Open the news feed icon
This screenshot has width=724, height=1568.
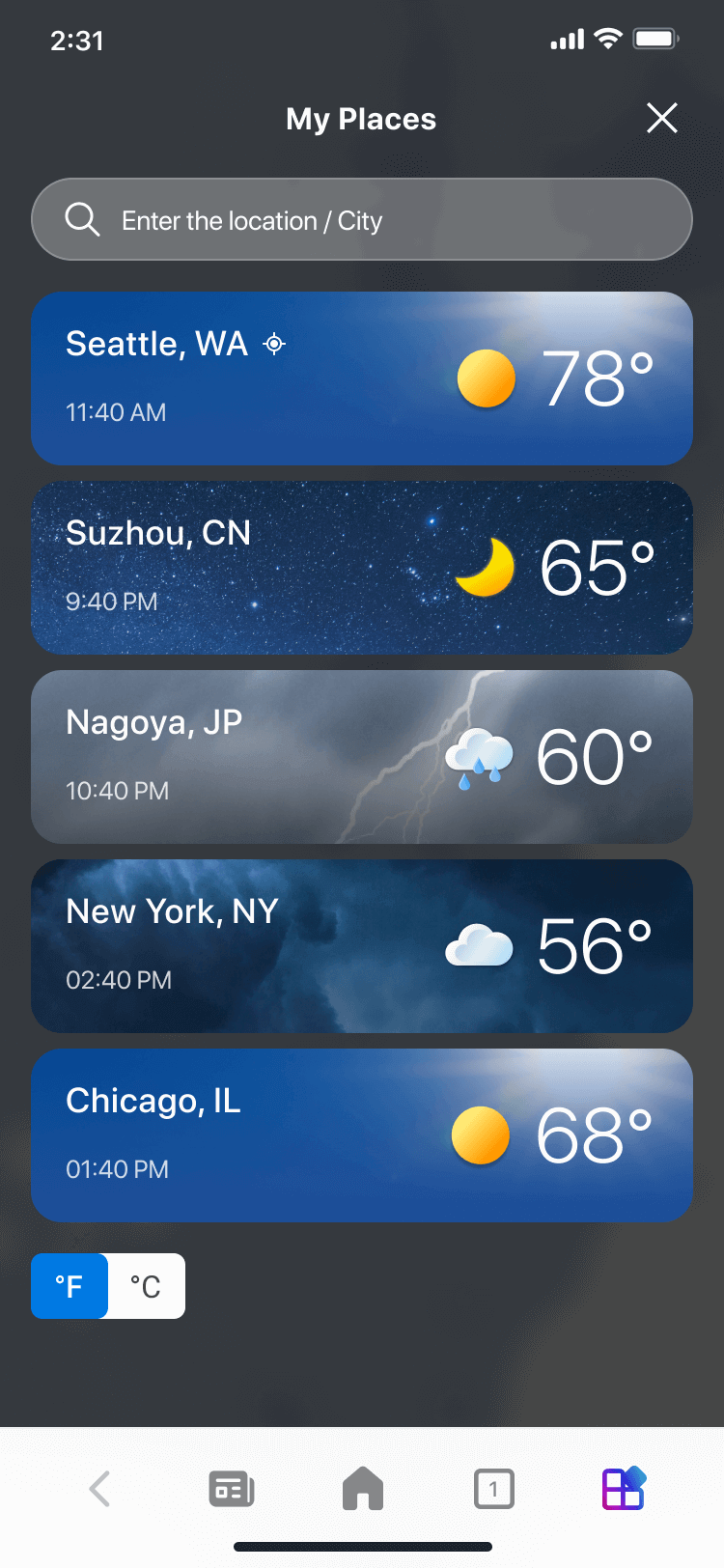232,1489
